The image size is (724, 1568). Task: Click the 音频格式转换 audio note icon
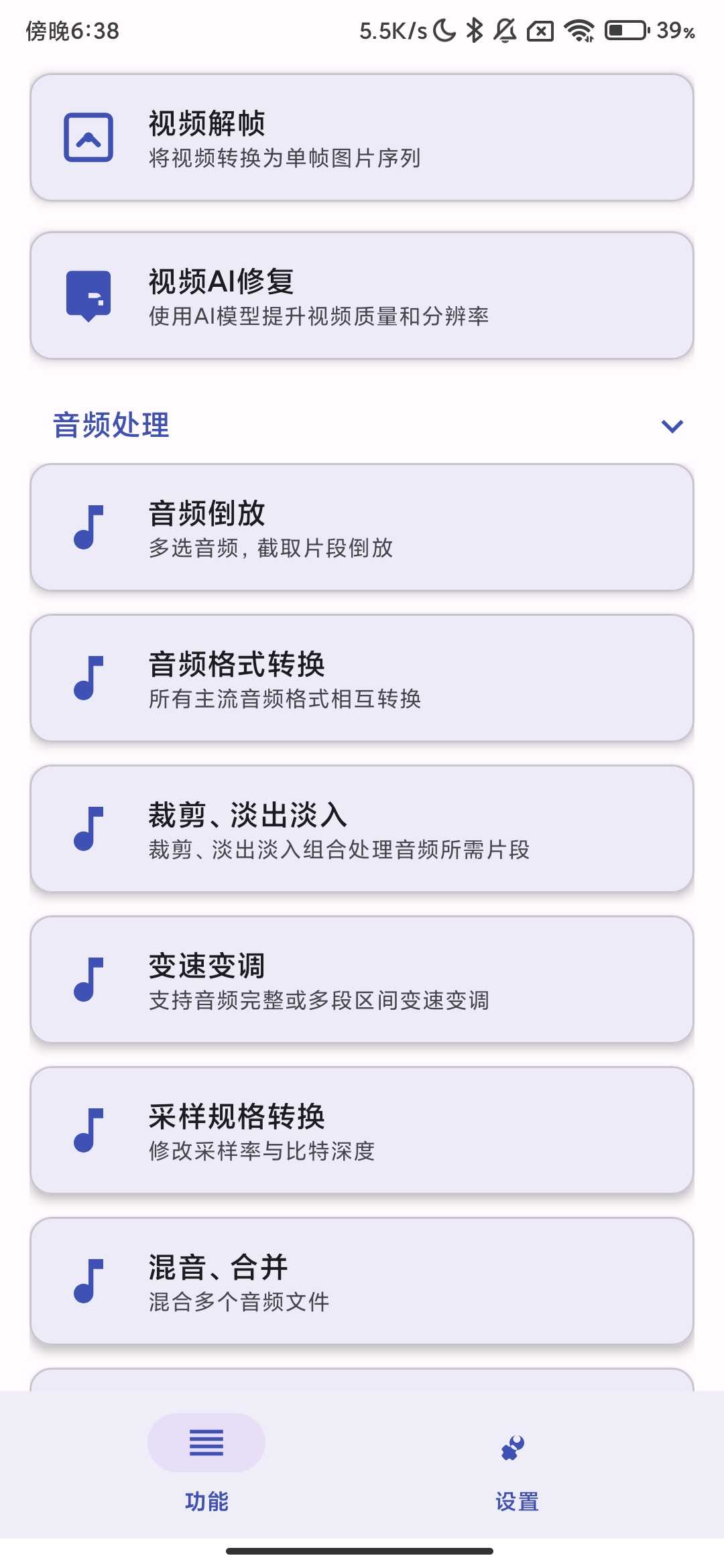point(88,679)
